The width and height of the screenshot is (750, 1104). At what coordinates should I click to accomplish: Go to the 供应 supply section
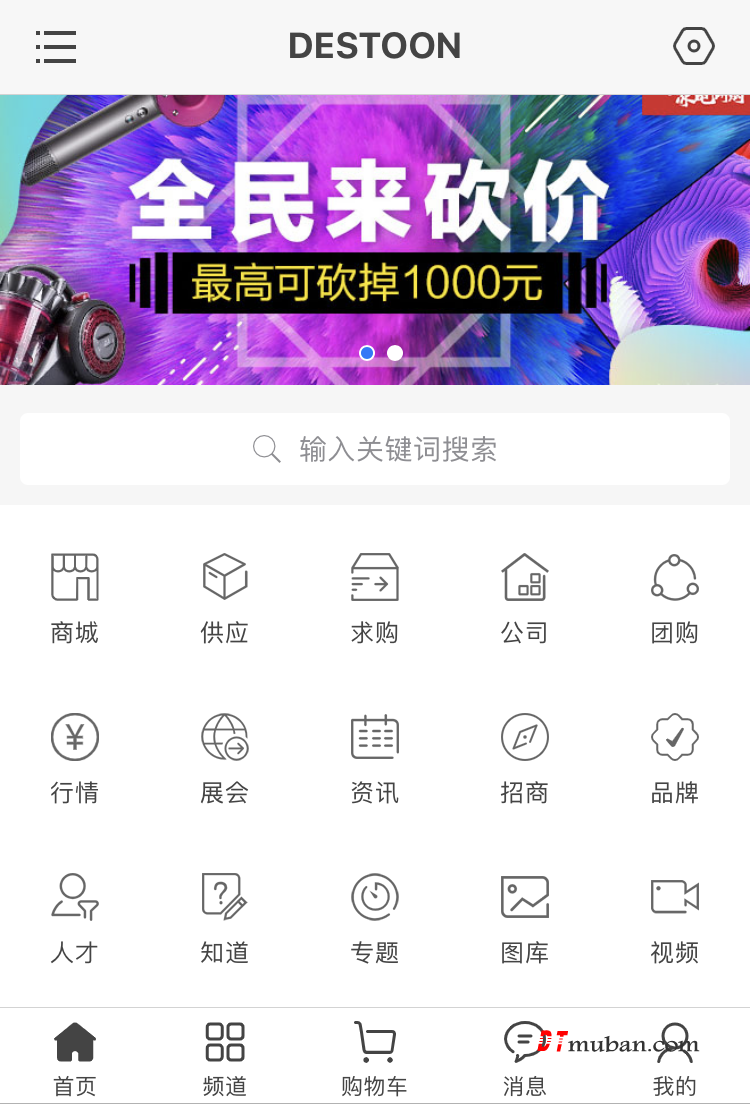[x=225, y=597]
